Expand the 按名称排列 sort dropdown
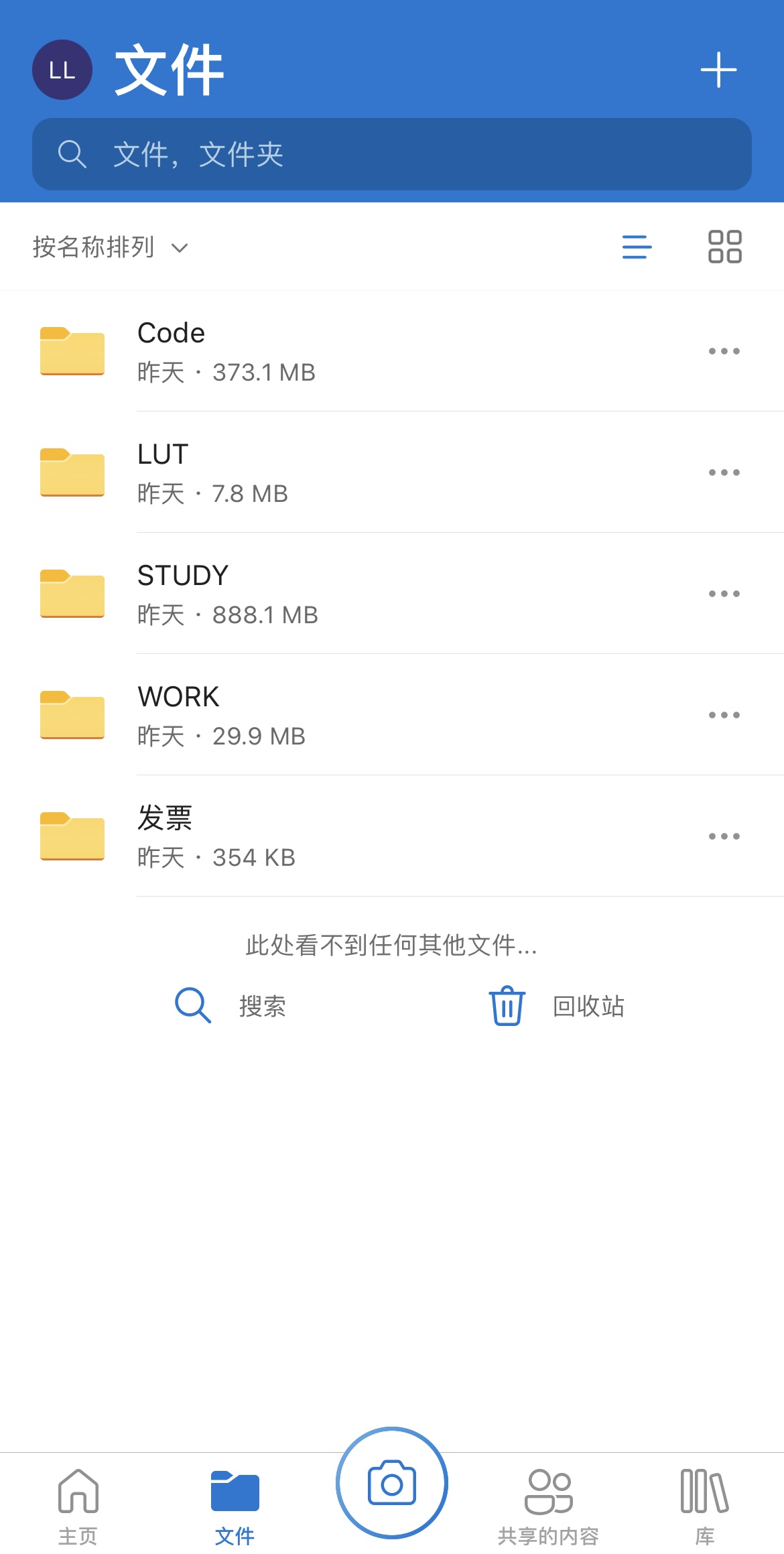Image resolution: width=784 pixels, height=1554 pixels. click(x=111, y=247)
